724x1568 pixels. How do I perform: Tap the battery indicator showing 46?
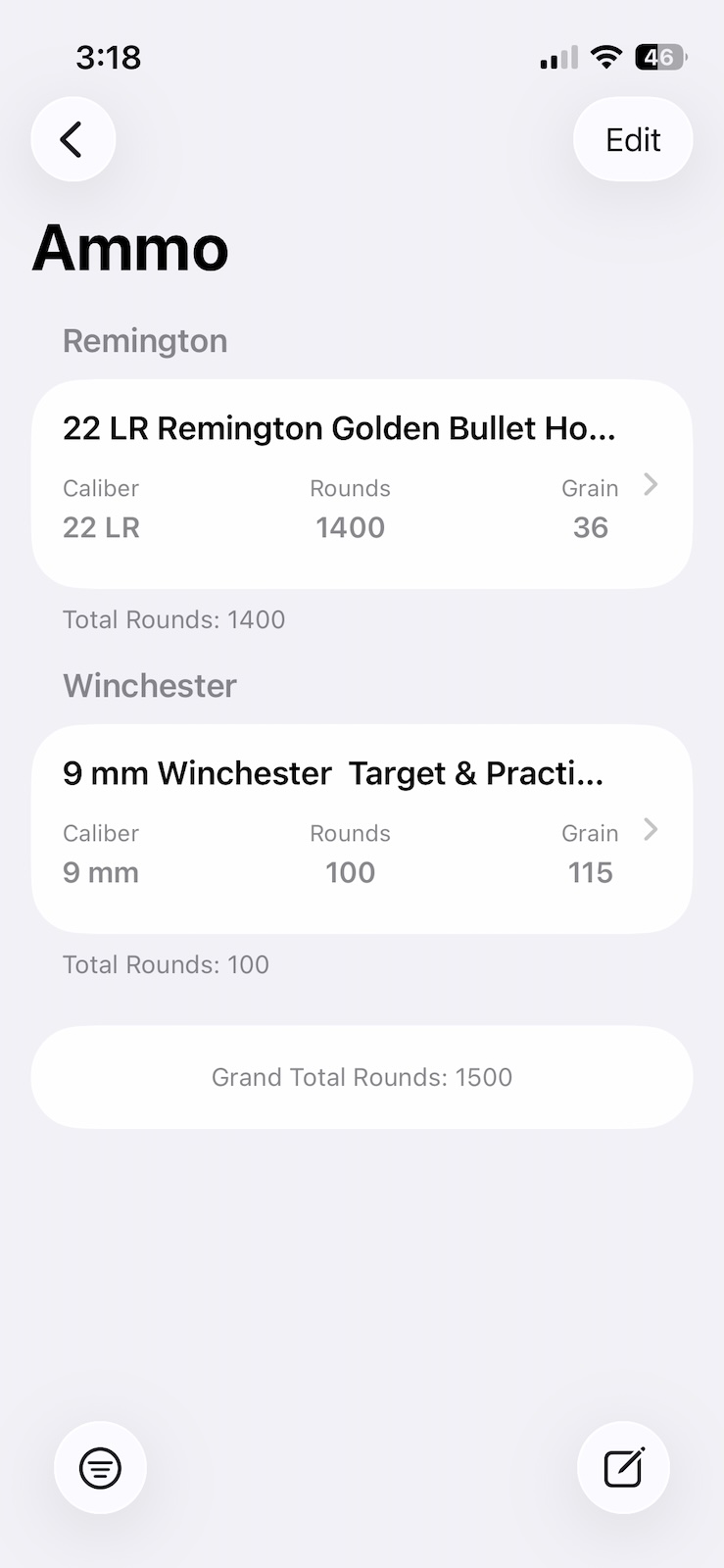tap(658, 57)
